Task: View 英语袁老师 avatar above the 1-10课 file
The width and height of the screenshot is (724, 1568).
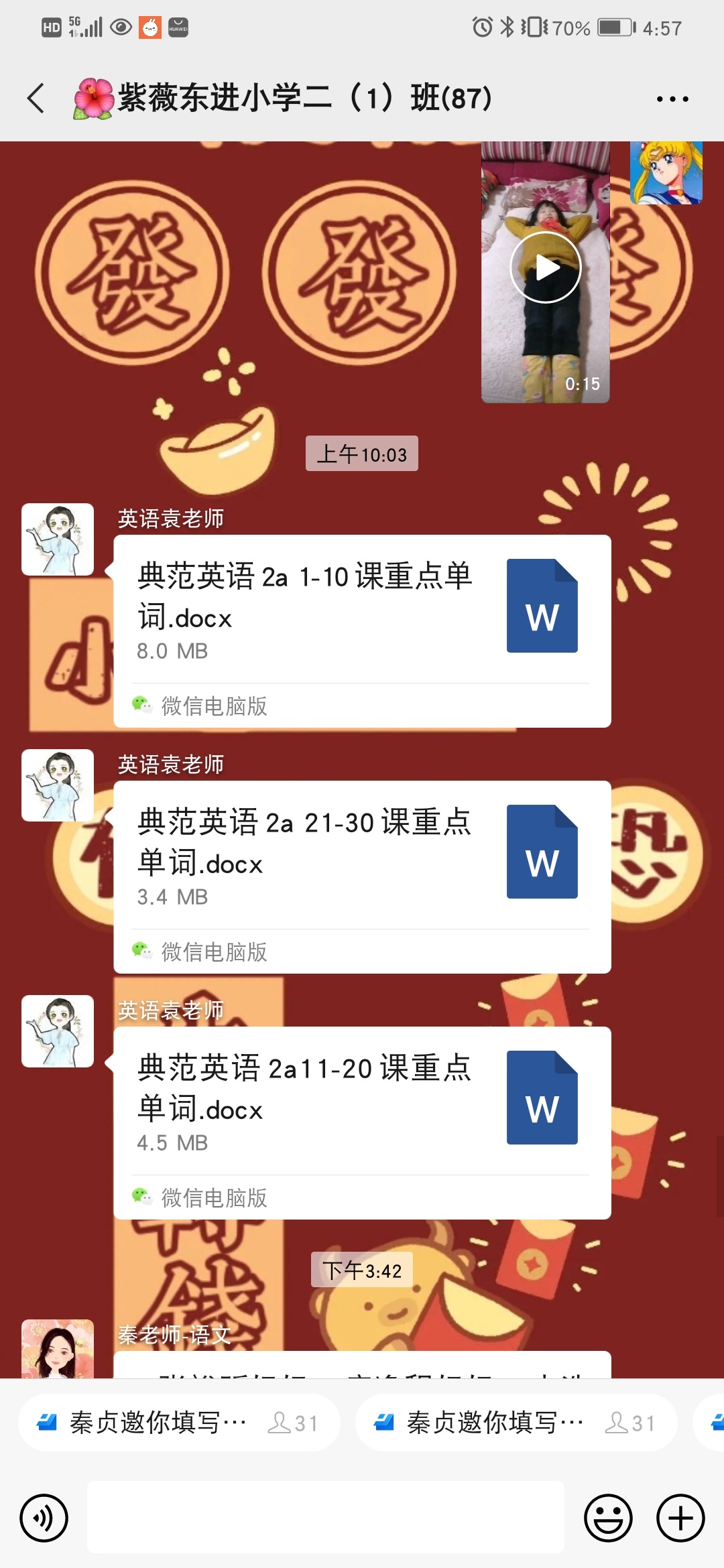Action: click(x=58, y=539)
